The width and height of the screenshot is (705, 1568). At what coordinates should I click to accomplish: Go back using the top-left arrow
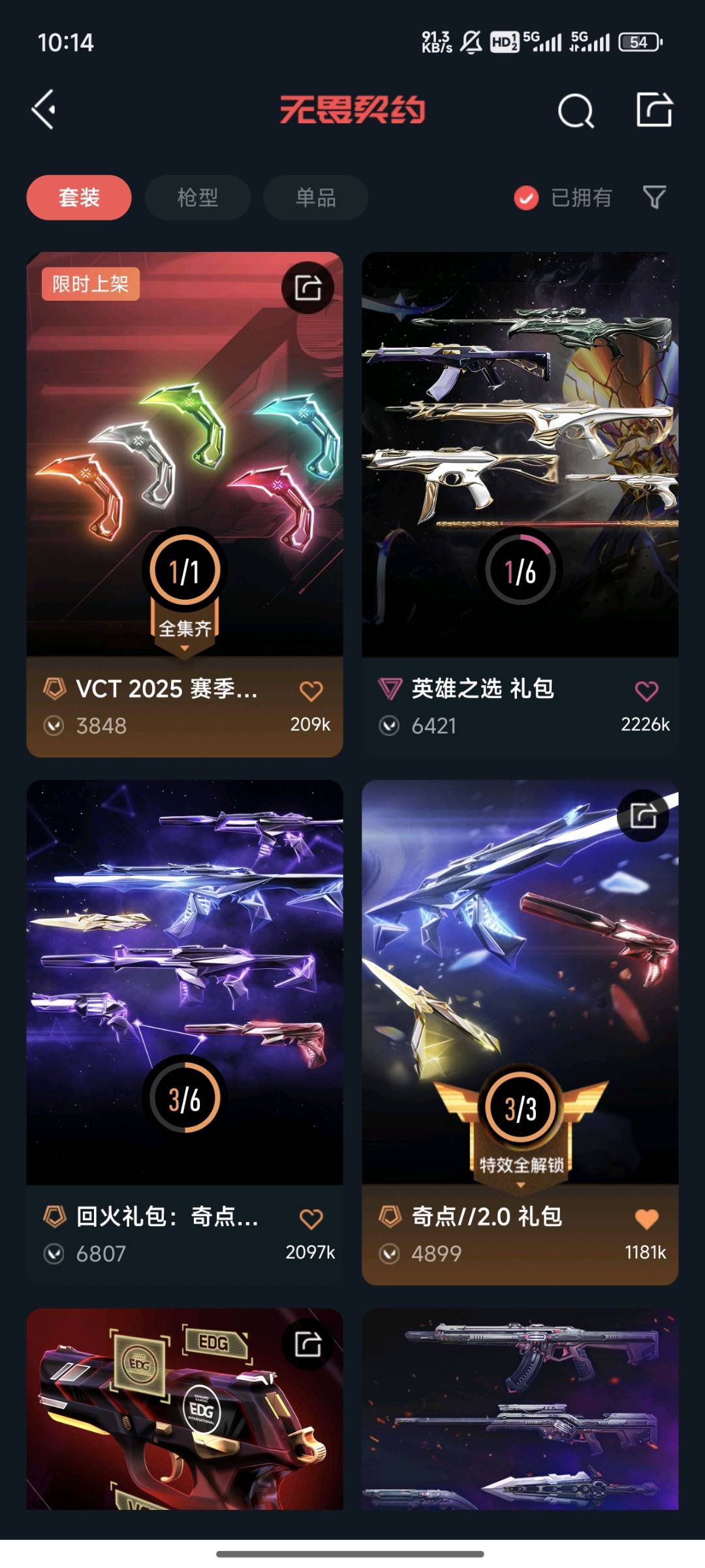click(x=44, y=110)
